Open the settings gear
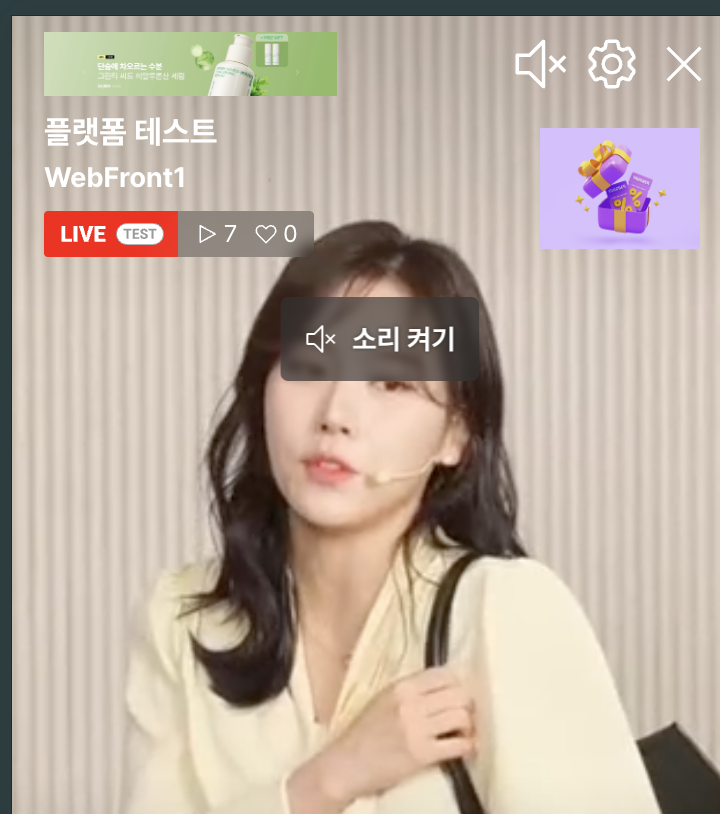 (612, 65)
